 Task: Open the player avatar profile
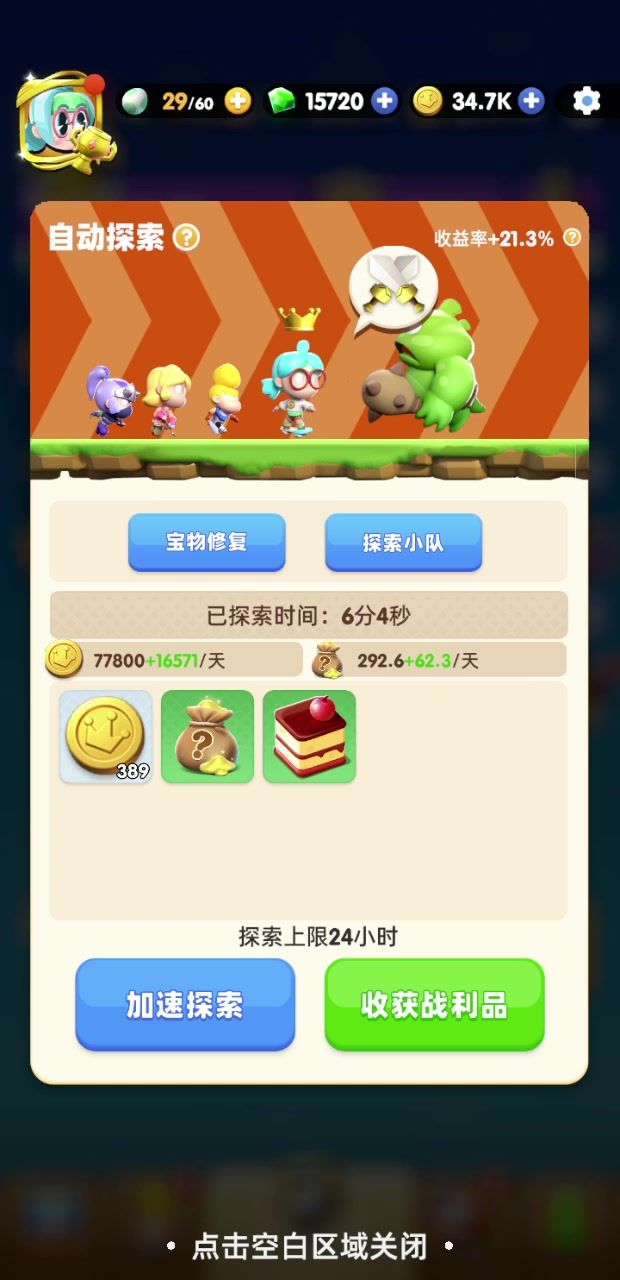[x=62, y=122]
